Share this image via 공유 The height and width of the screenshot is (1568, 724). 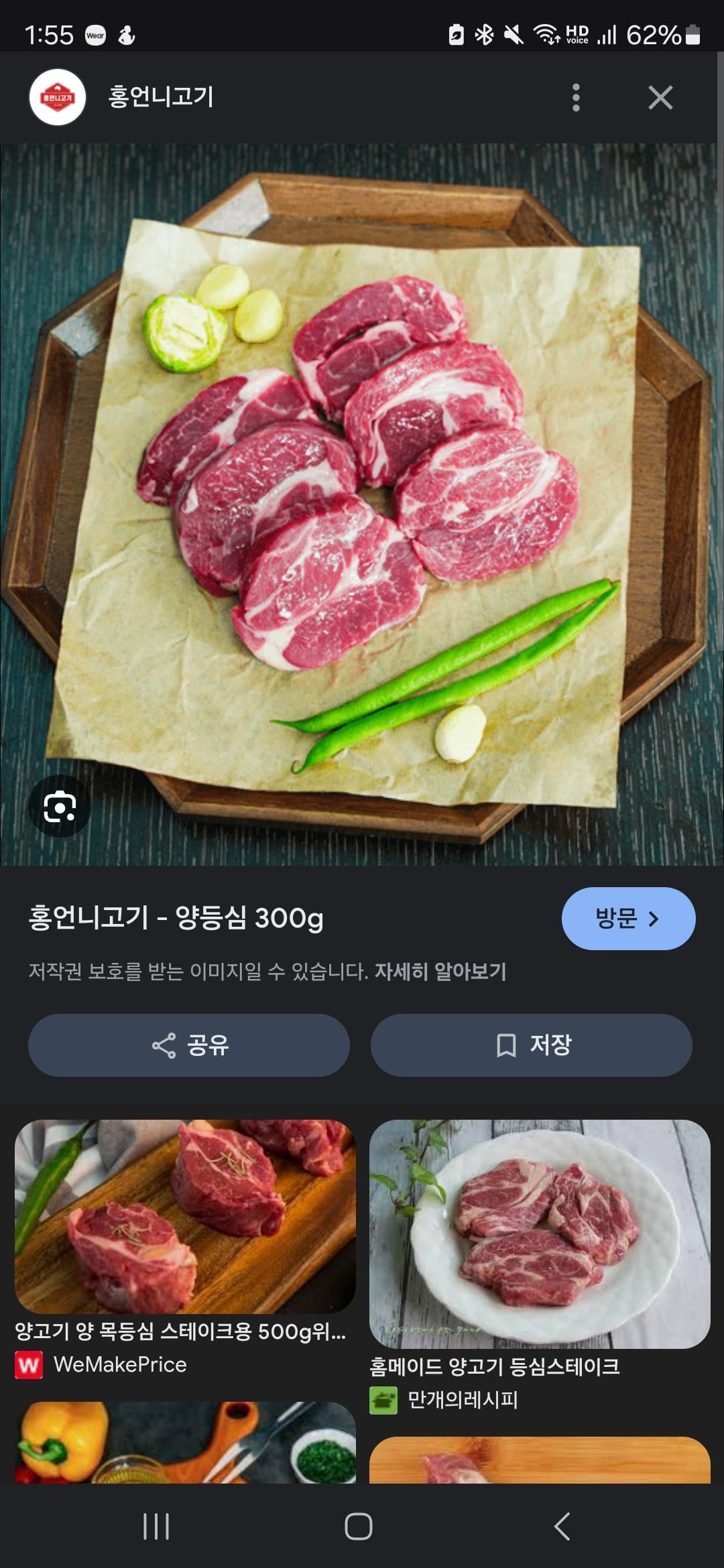pyautogui.click(x=189, y=1045)
